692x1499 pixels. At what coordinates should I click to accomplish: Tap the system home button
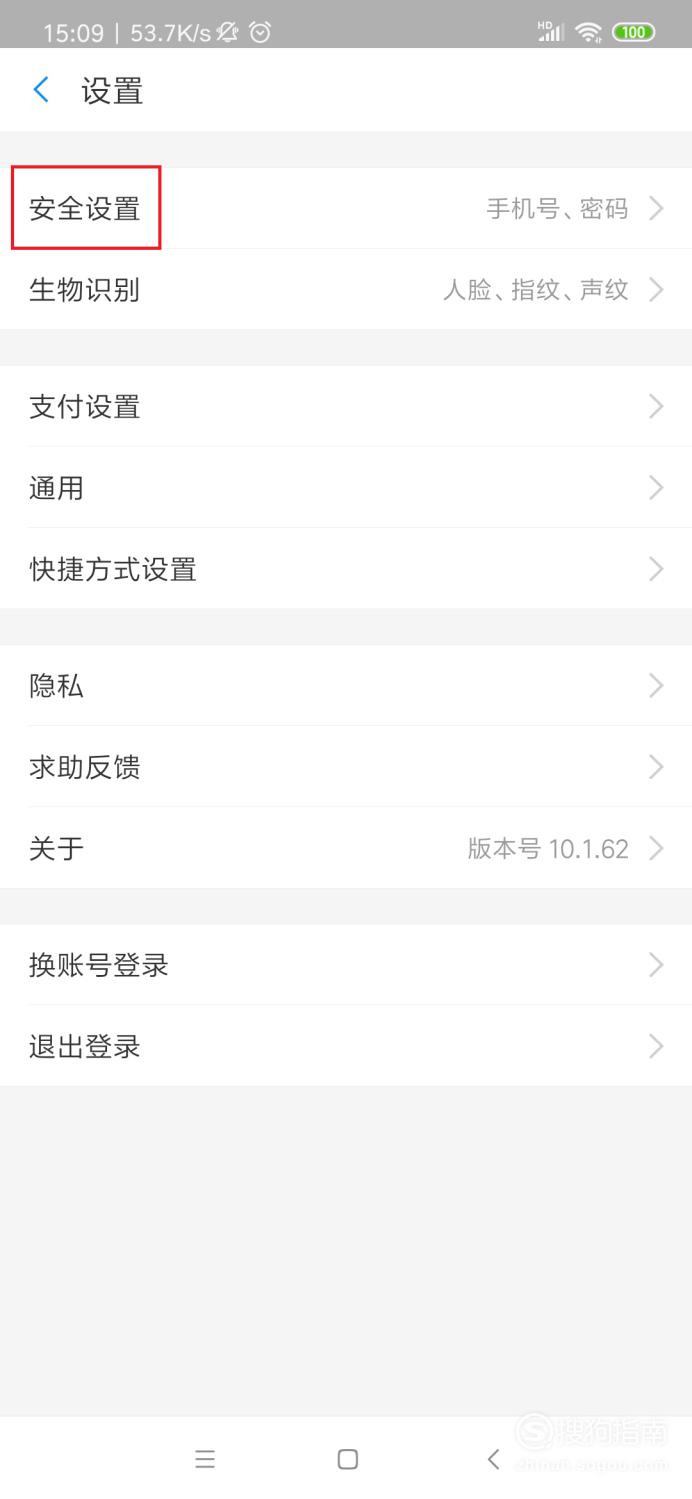point(347,1459)
